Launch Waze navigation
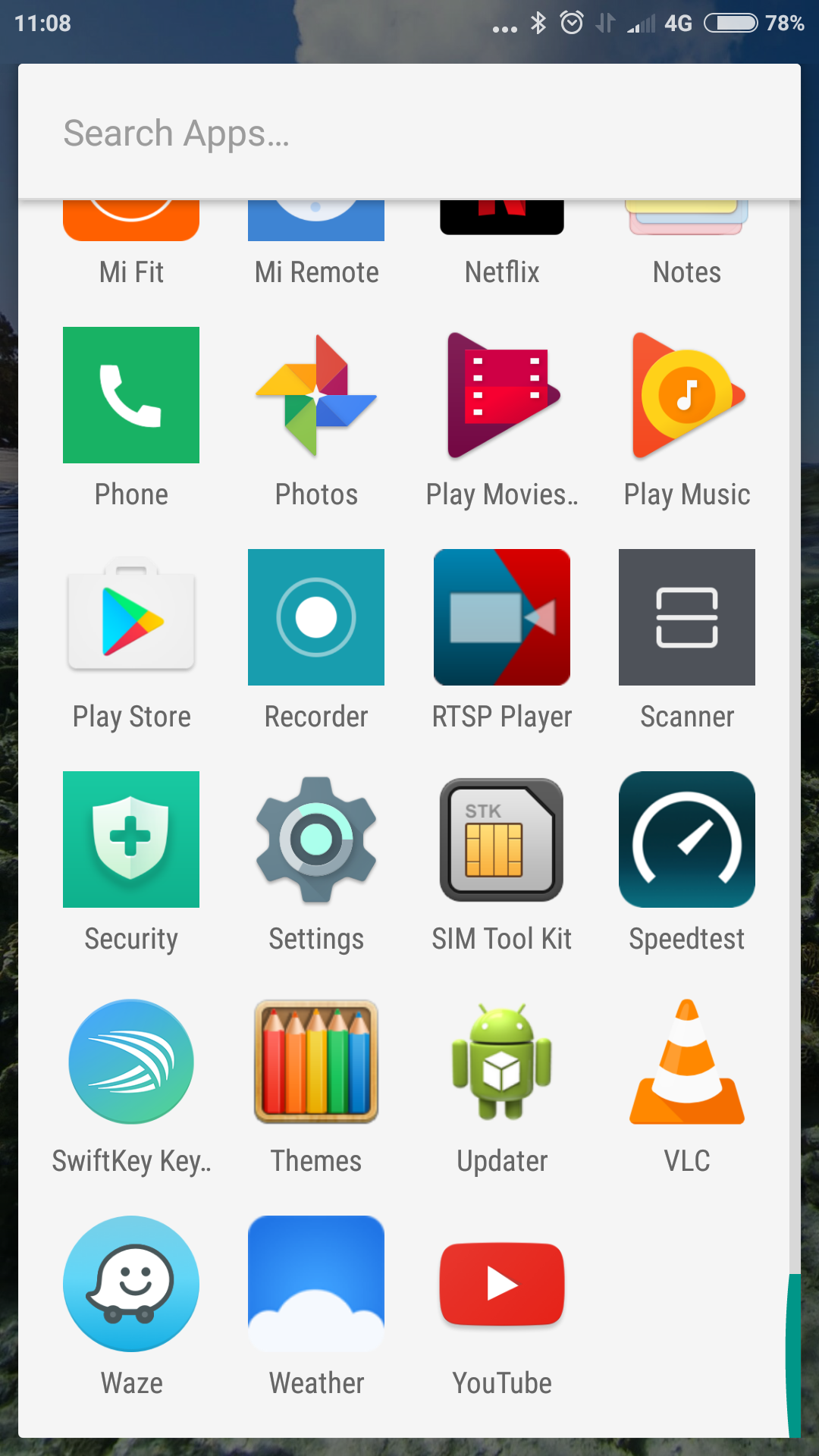Screen dimensions: 819x1456 click(x=131, y=1284)
